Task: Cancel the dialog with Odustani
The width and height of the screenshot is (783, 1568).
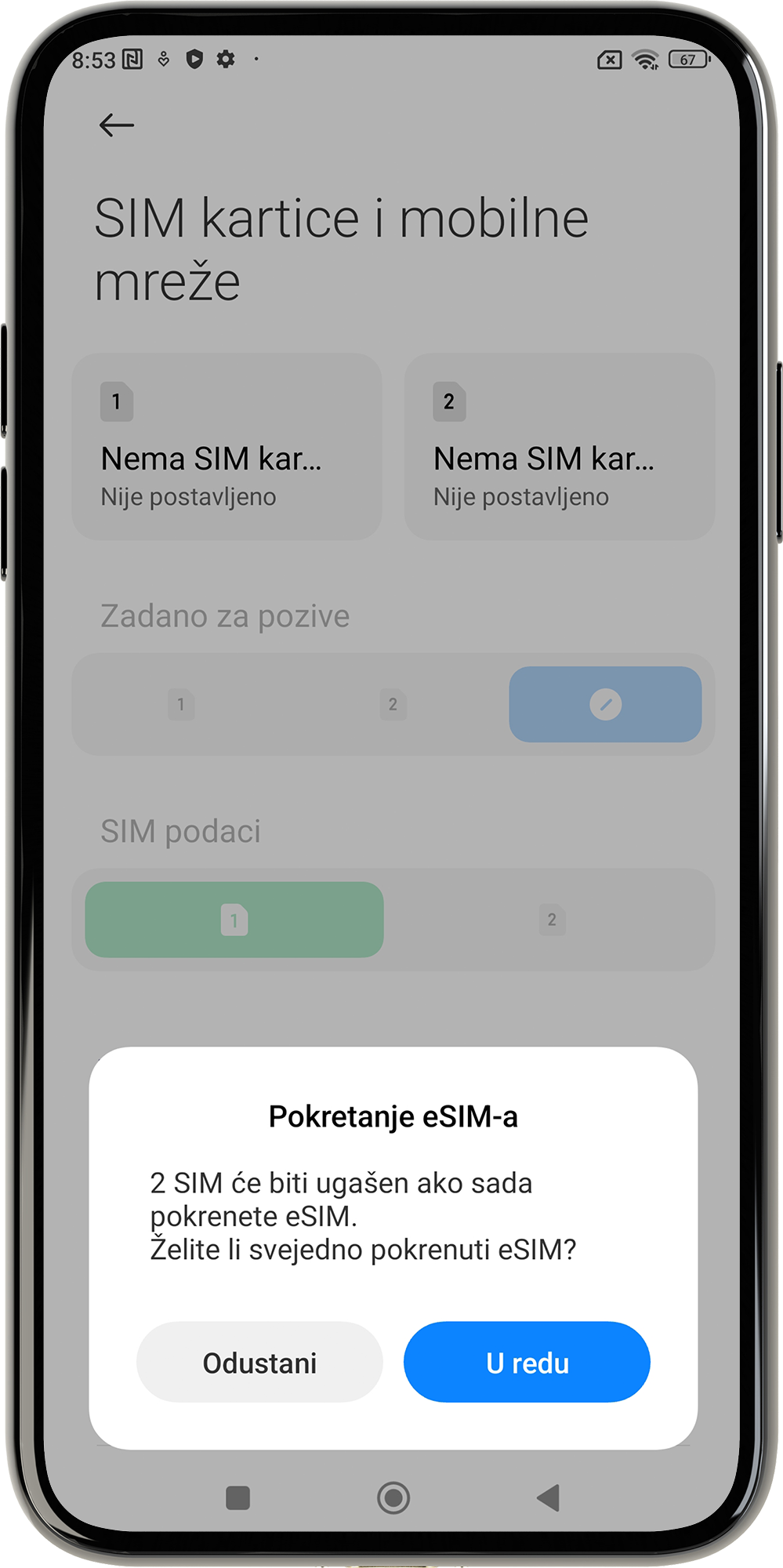Action: point(259,1363)
